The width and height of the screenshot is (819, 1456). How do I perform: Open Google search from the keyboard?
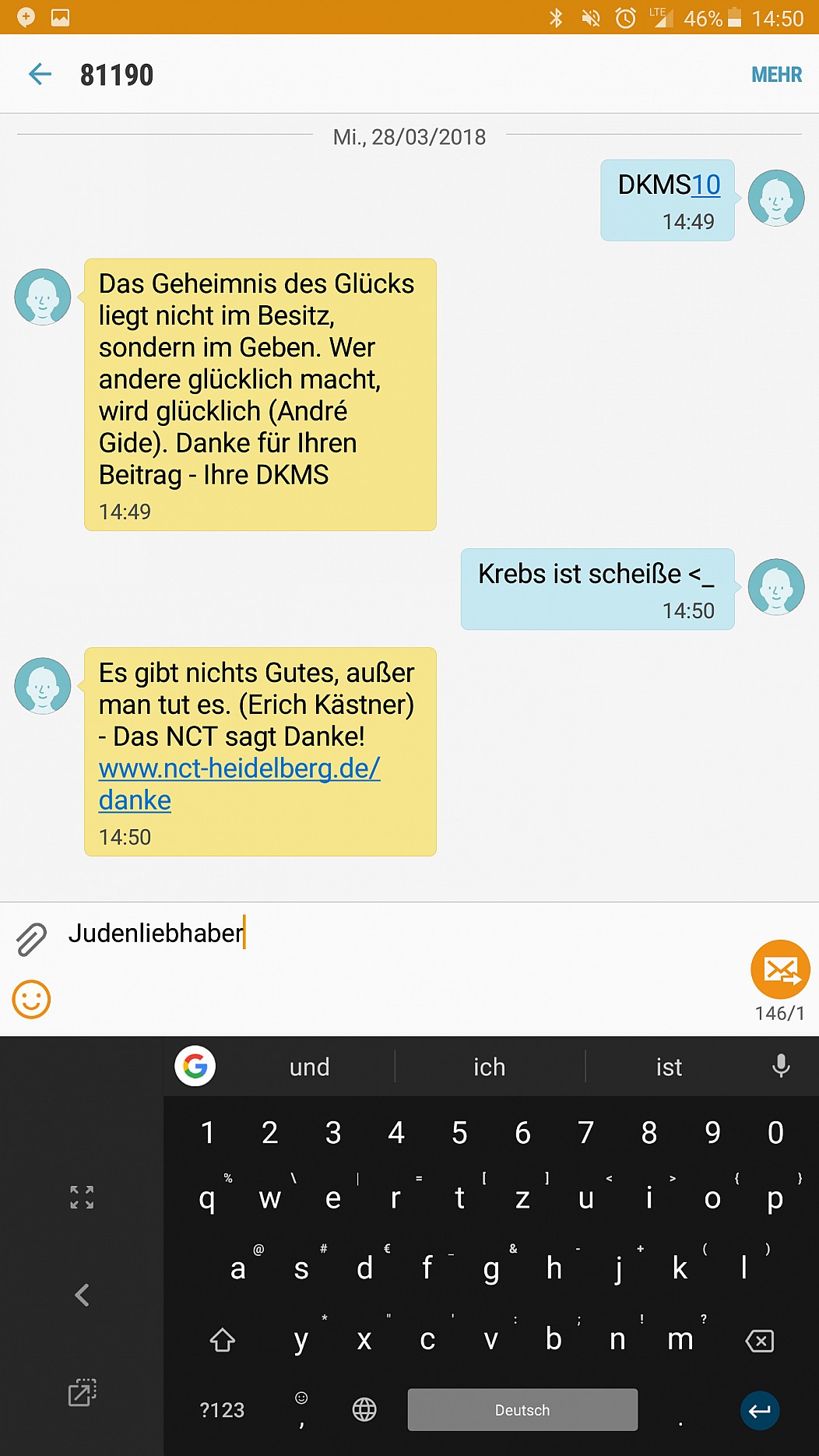(195, 1066)
